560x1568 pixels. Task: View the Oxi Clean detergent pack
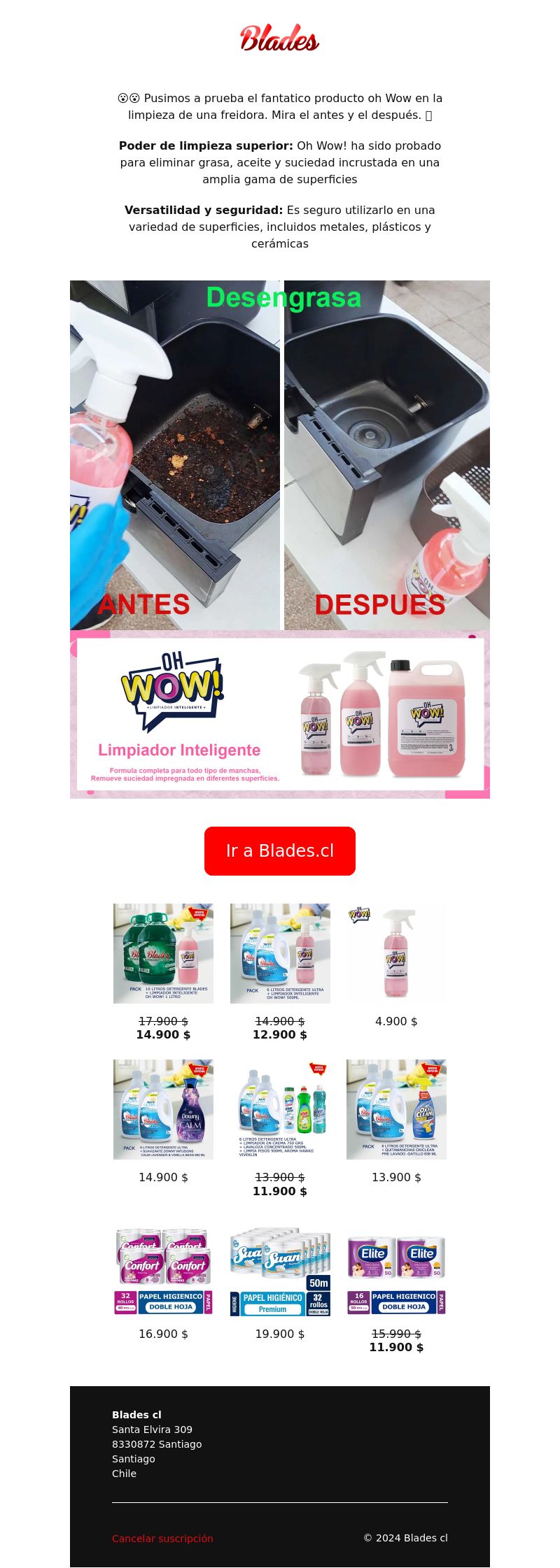click(396, 1109)
